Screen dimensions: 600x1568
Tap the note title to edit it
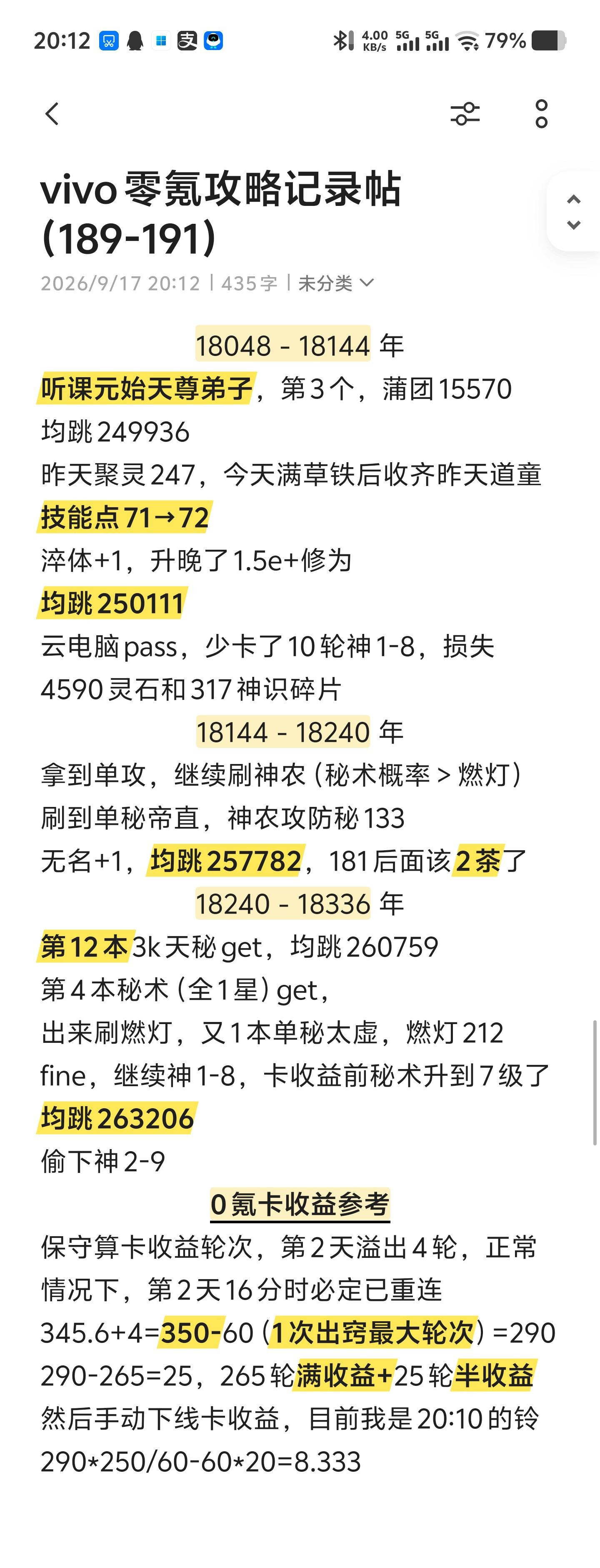click(x=220, y=213)
